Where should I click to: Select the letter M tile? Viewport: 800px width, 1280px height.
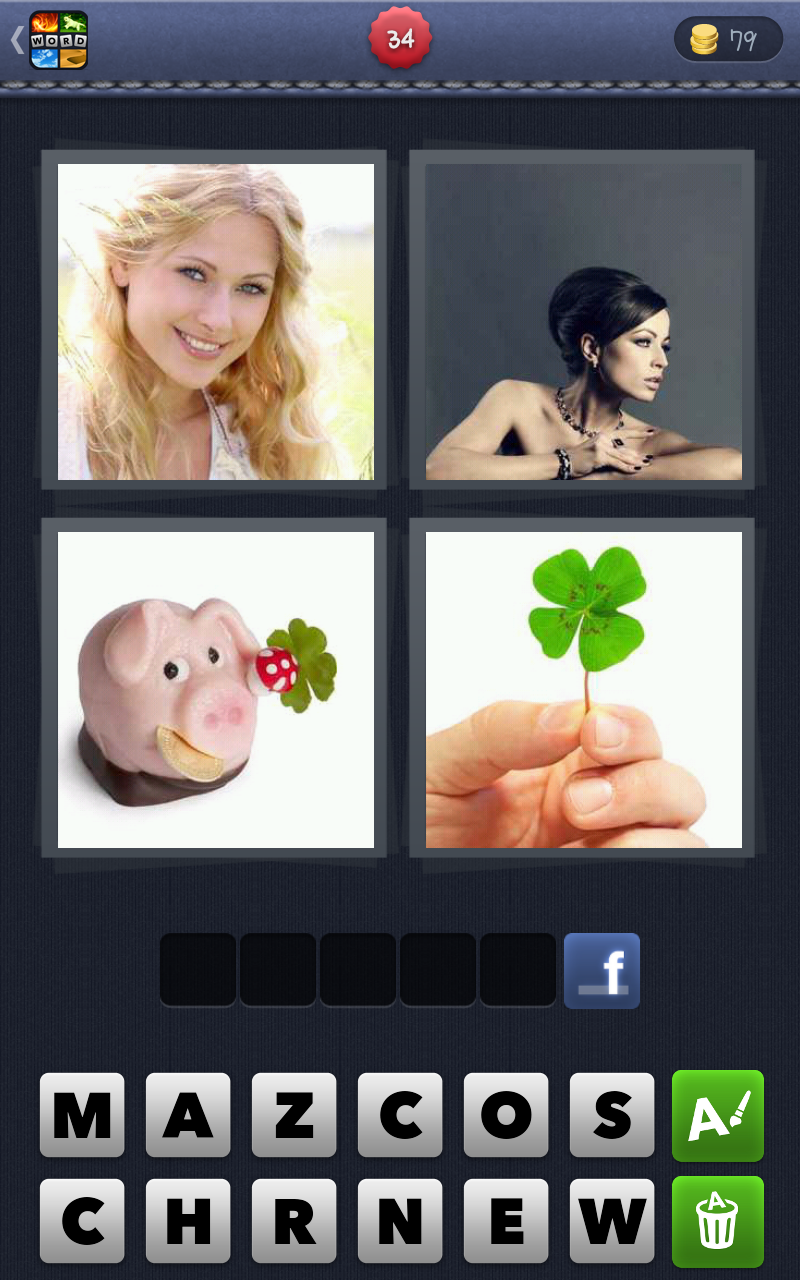tap(82, 1115)
